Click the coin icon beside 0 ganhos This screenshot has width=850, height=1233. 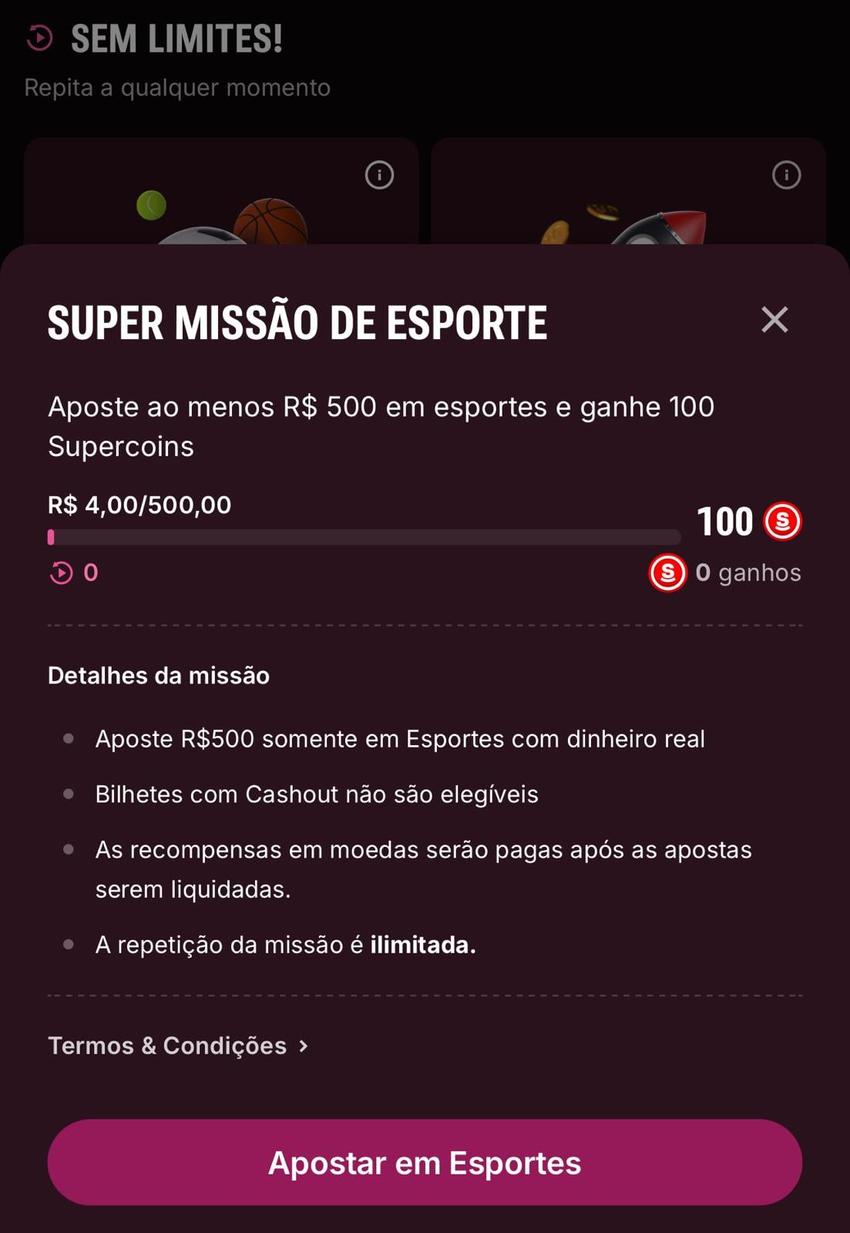point(666,573)
